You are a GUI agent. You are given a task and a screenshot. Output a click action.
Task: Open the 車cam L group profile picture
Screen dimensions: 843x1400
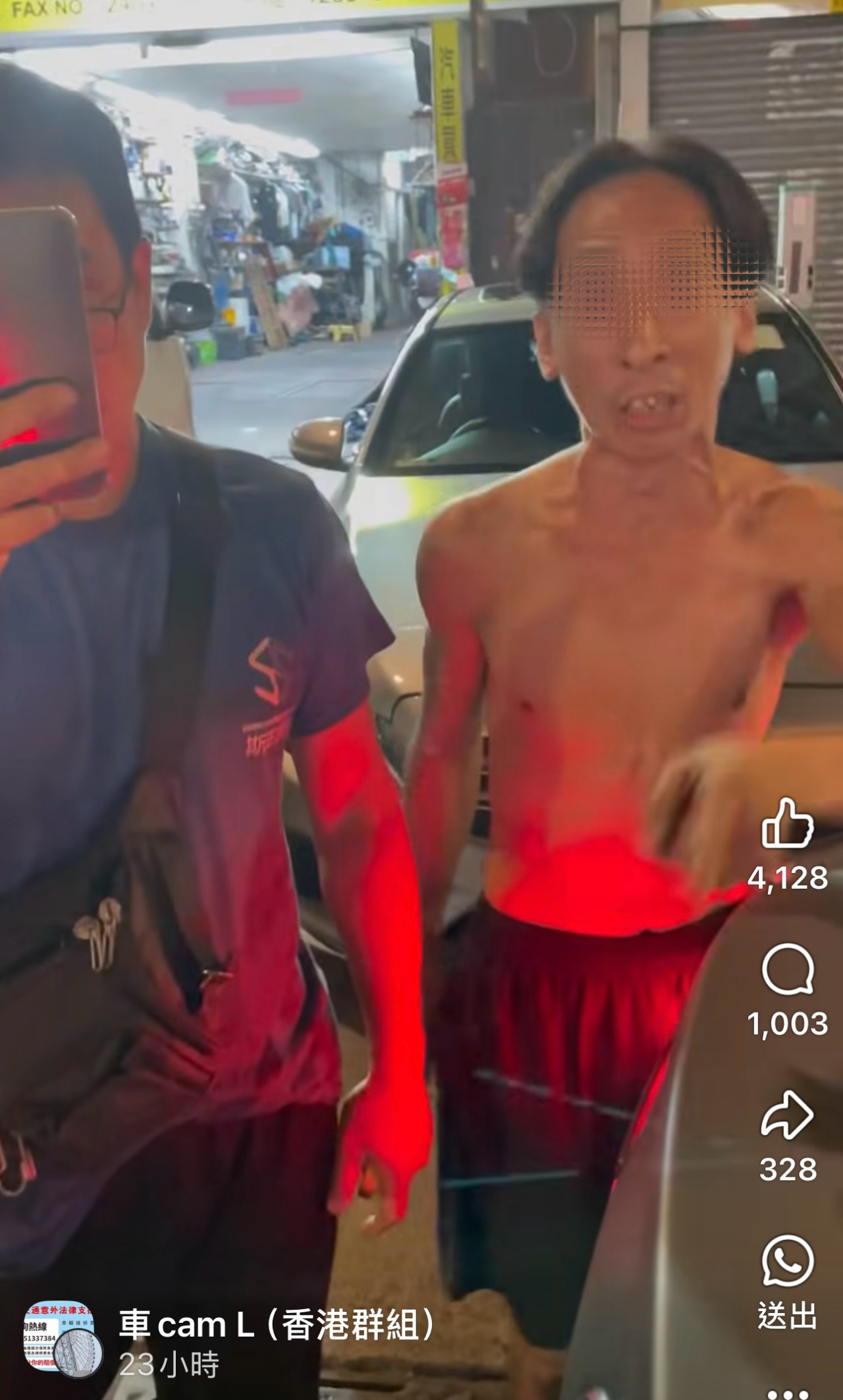click(x=63, y=1339)
